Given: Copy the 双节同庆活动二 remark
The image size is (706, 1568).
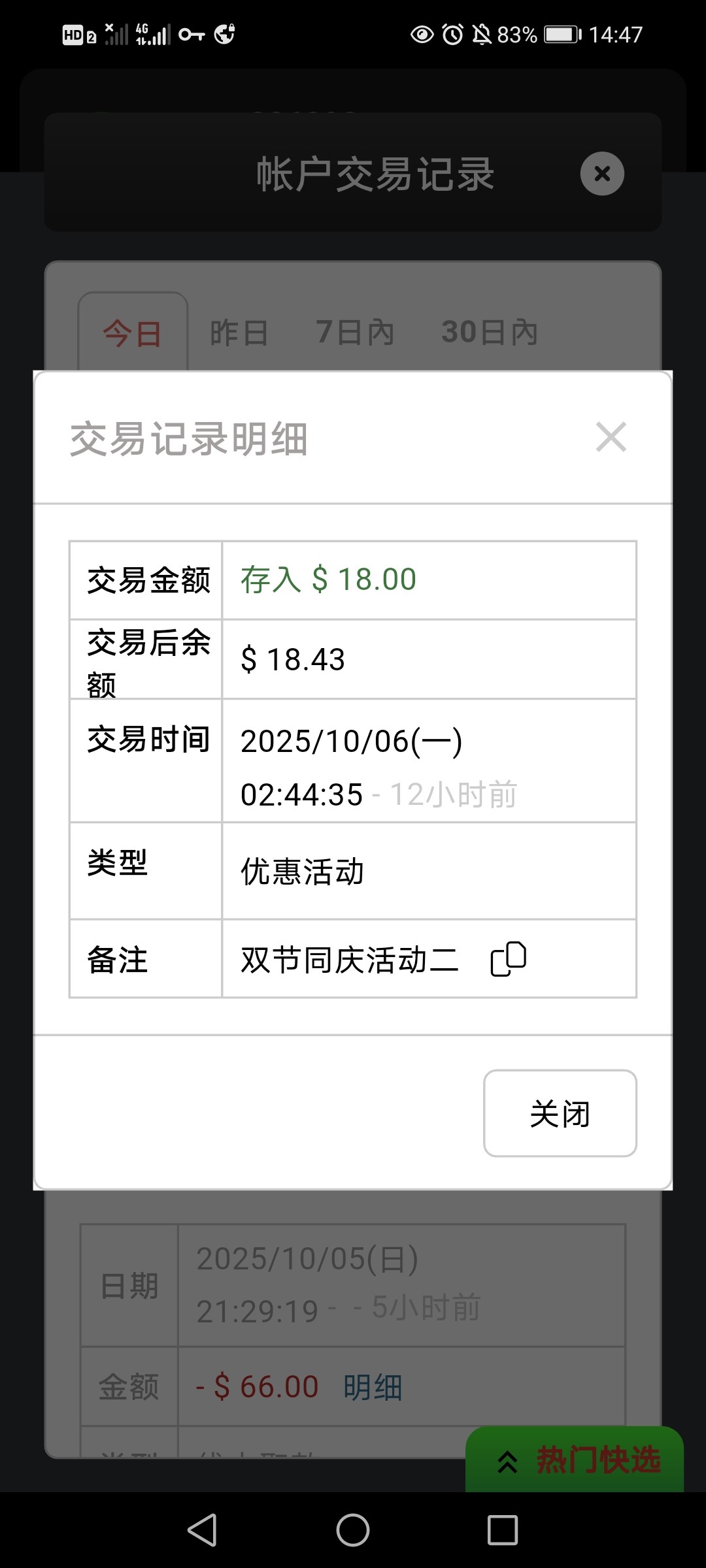Looking at the screenshot, I should 509,959.
